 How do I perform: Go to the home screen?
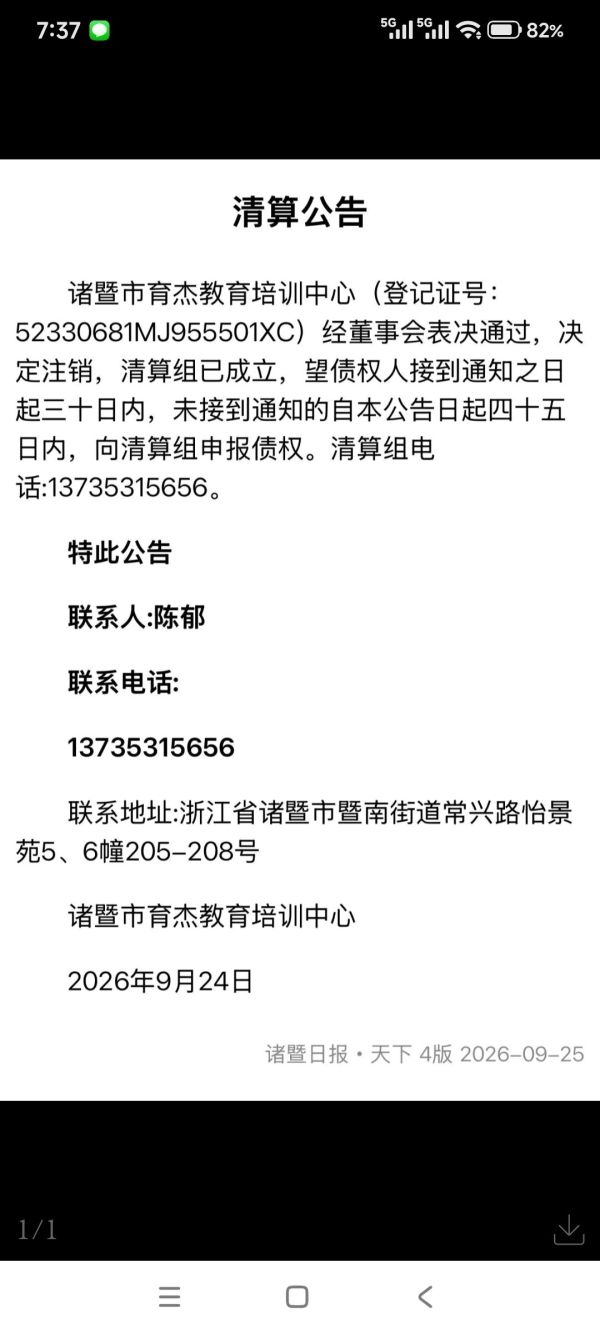click(x=297, y=1297)
